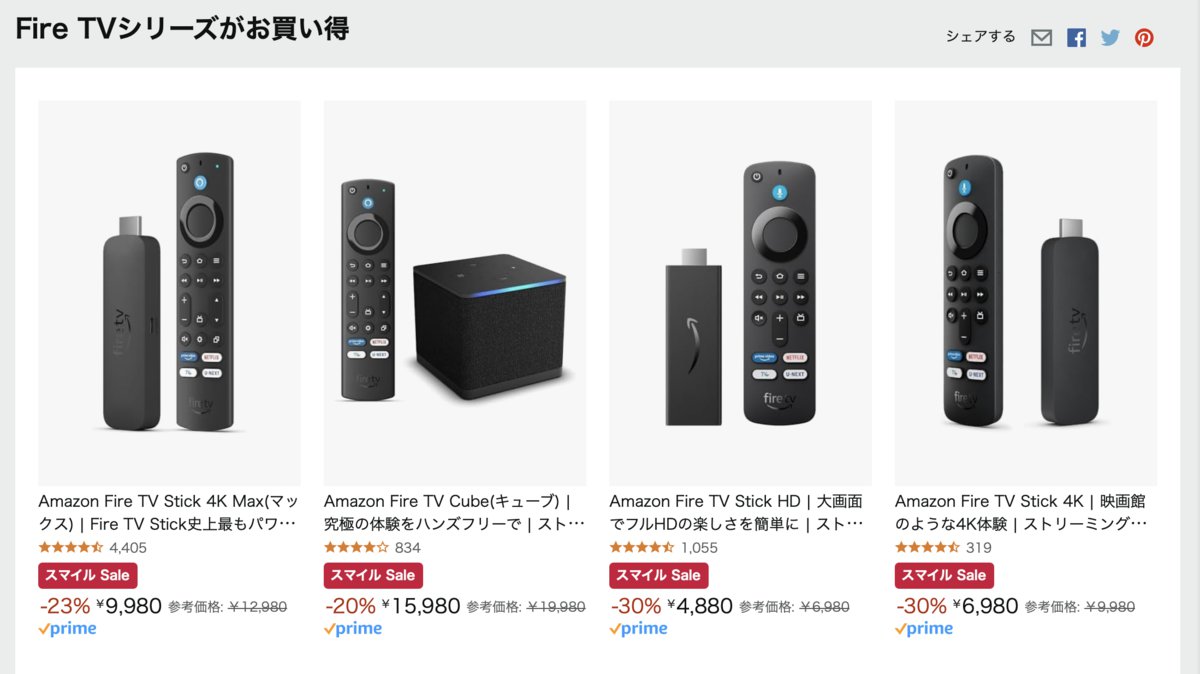
Task: Open the Amazon Fire TV Stick HD title link
Action: pyautogui.click(x=739, y=512)
